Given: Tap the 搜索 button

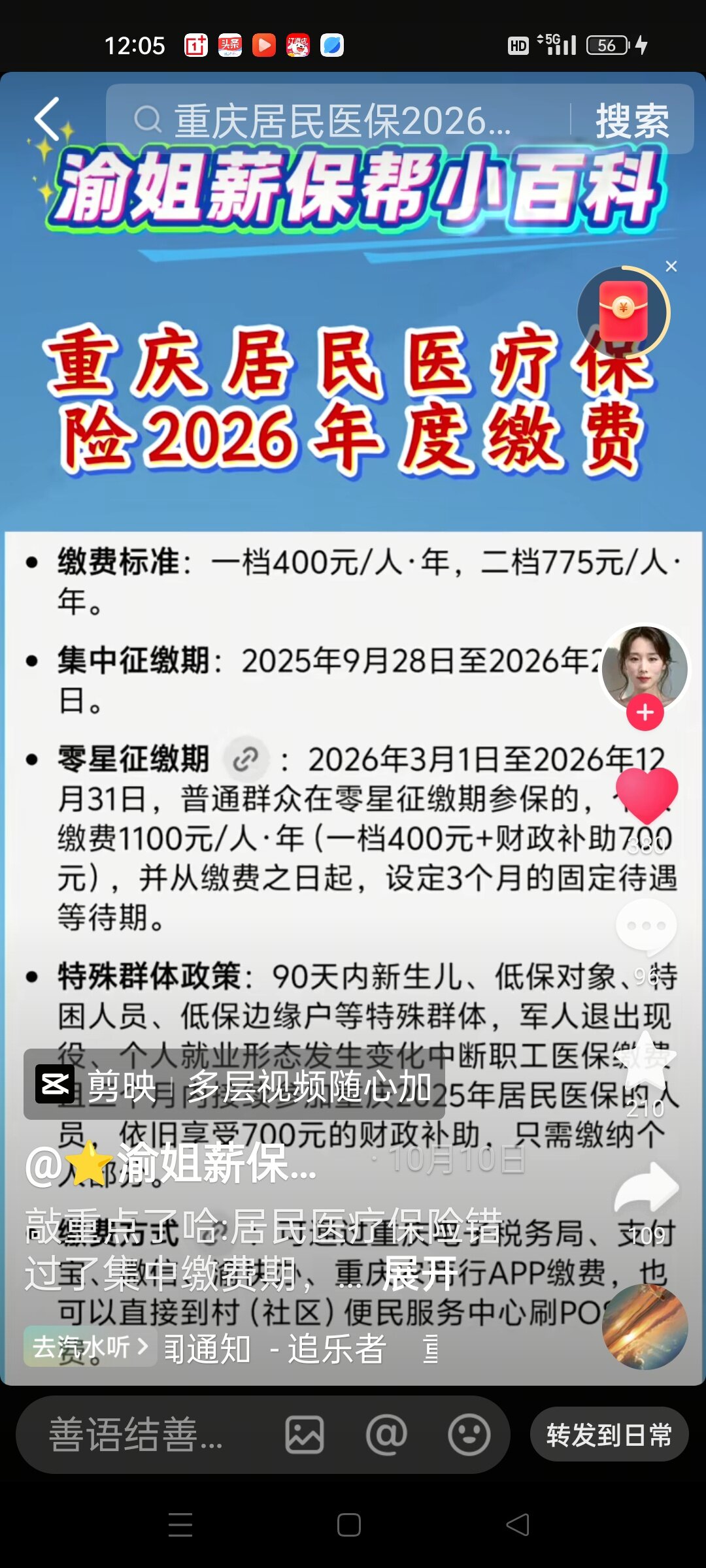Looking at the screenshot, I should 631,120.
